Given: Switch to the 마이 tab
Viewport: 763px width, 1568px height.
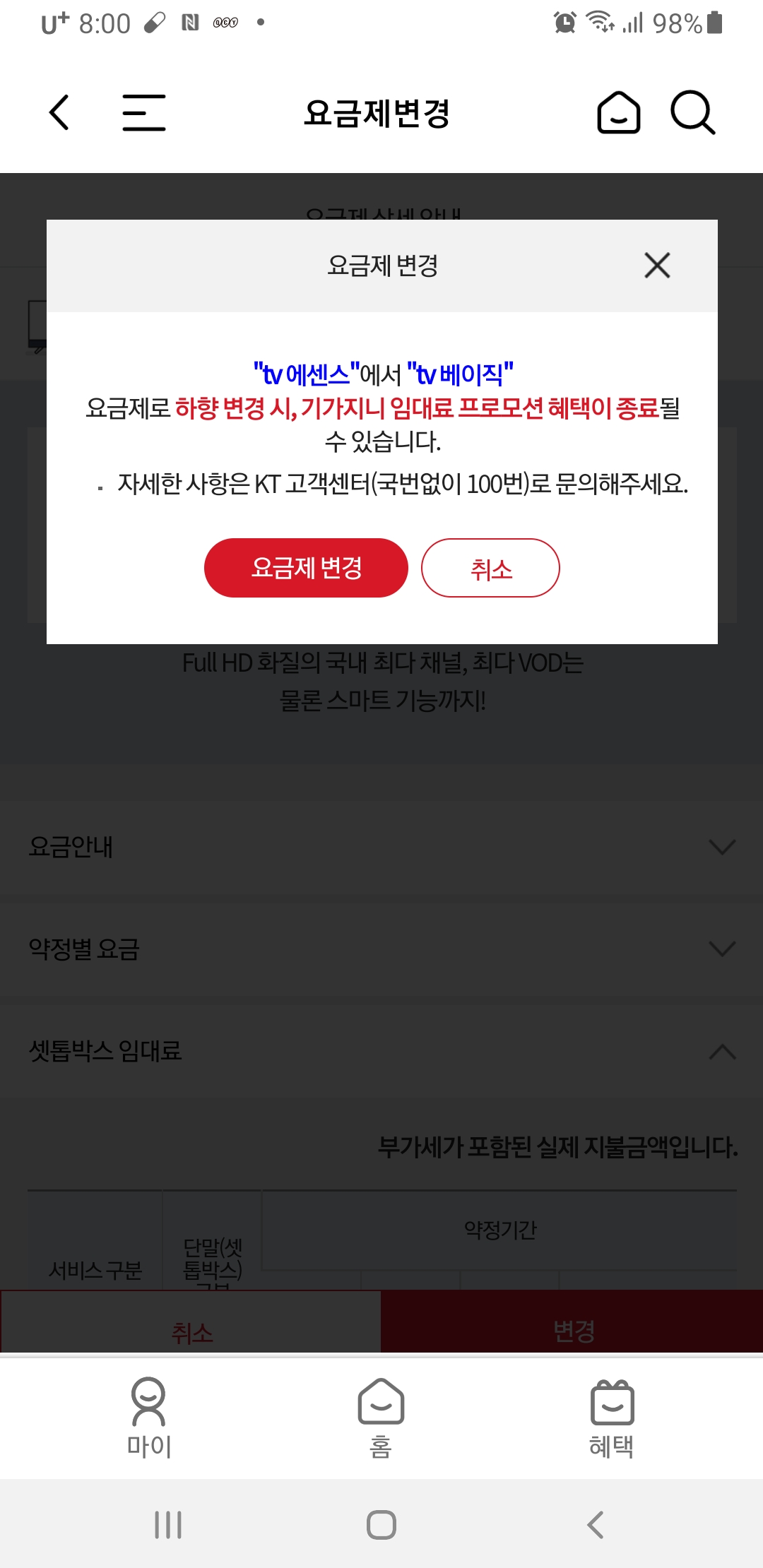Looking at the screenshot, I should point(149,1417).
